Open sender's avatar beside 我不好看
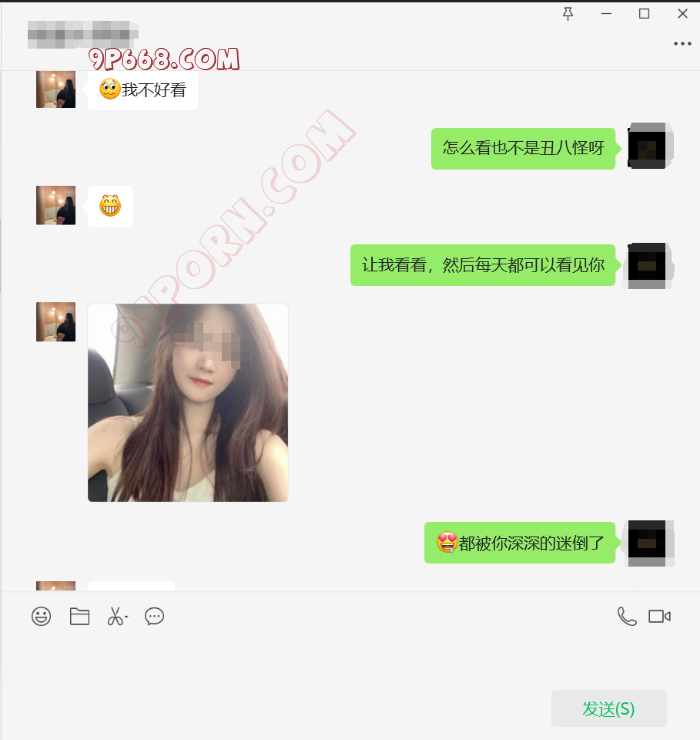This screenshot has width=700, height=740. coord(56,90)
